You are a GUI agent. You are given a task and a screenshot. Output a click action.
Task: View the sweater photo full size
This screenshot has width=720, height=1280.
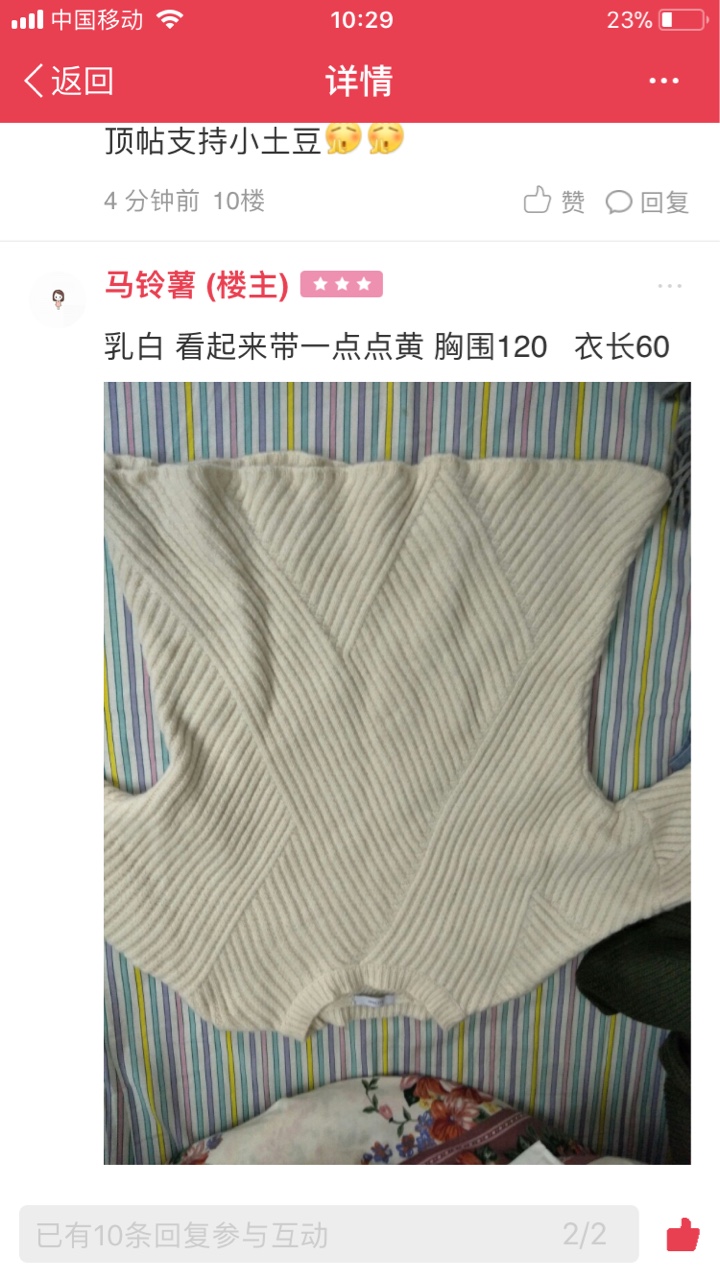(x=397, y=773)
